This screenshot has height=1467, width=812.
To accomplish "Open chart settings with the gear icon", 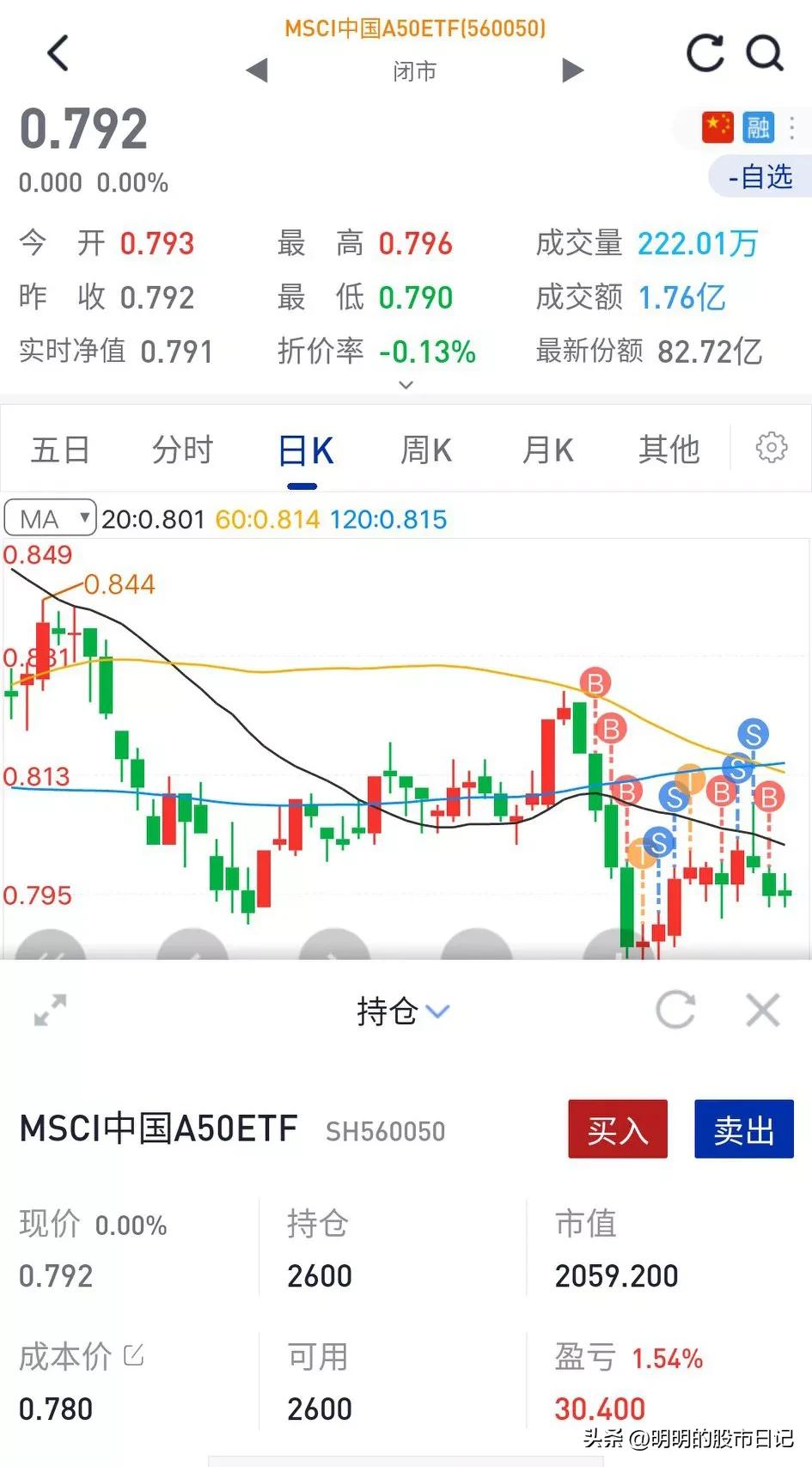I will tap(771, 447).
